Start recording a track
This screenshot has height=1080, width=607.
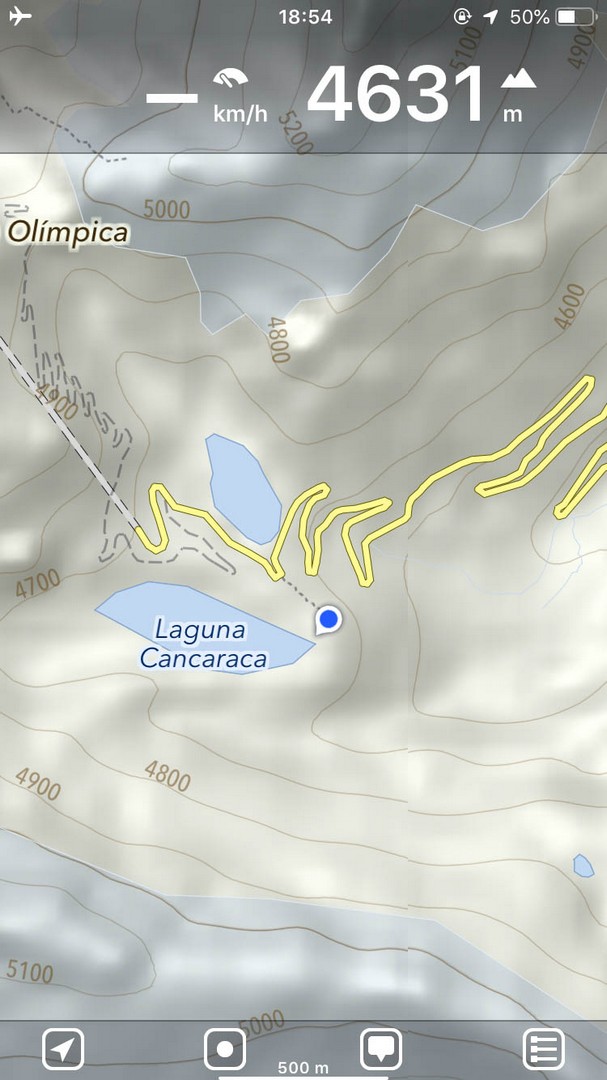224,1050
